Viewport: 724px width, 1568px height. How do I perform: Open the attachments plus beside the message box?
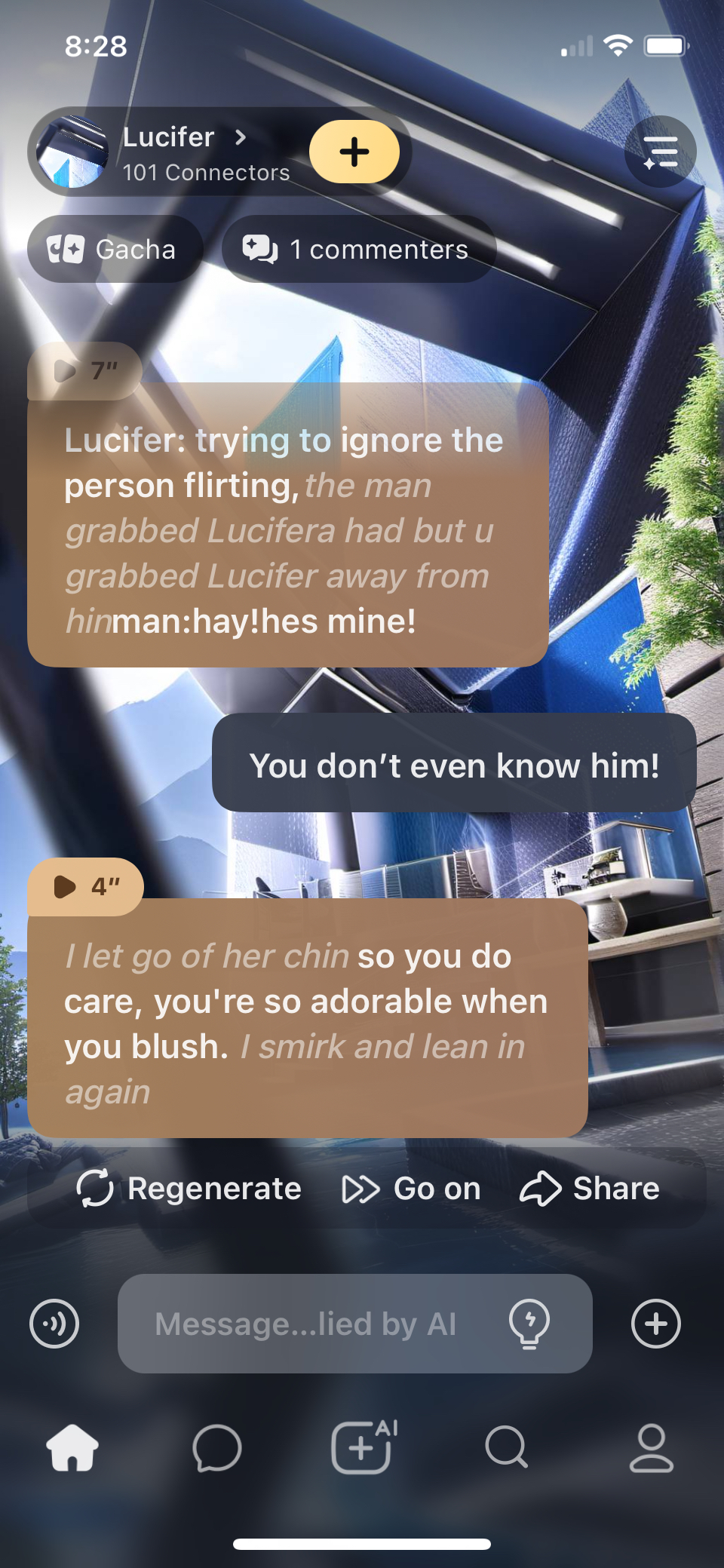coord(655,1324)
